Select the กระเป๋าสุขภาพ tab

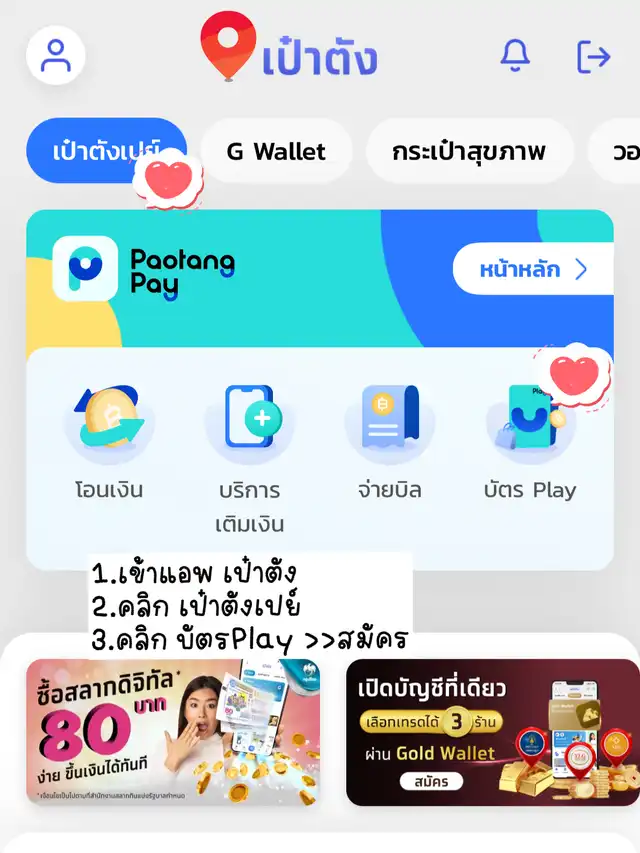[x=469, y=151]
